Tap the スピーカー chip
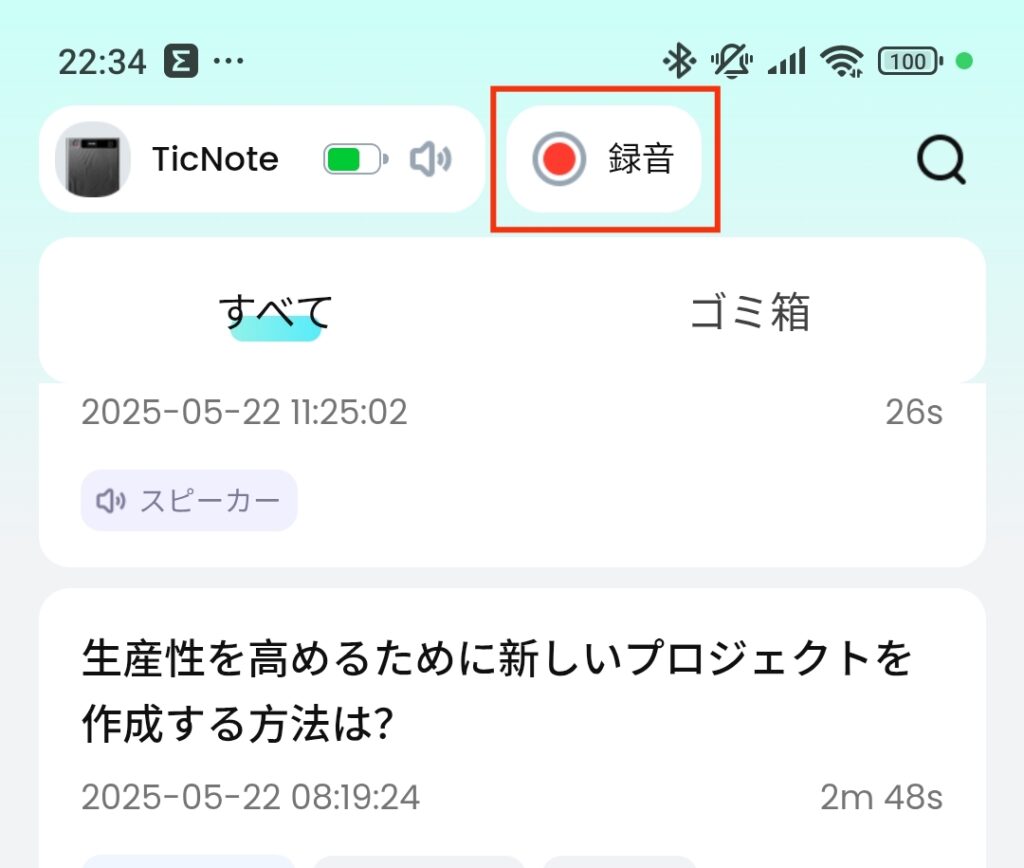The width and height of the screenshot is (1024, 868). pyautogui.click(x=189, y=500)
